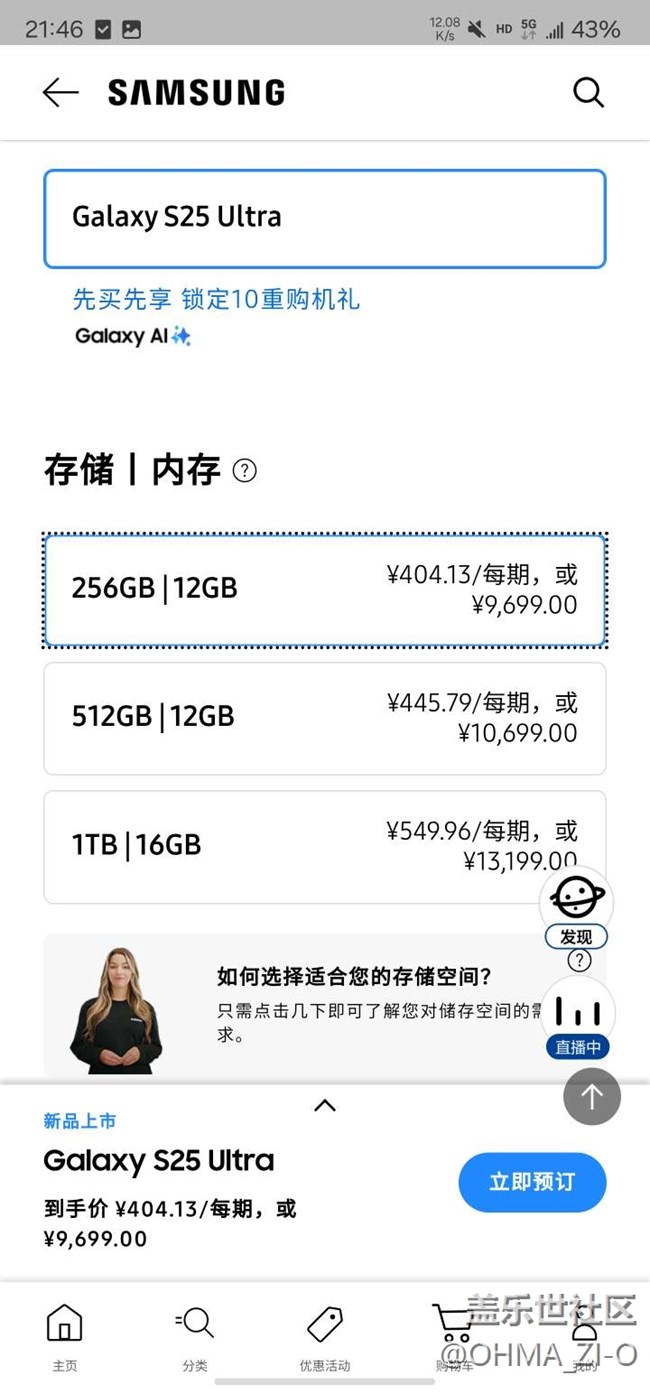Tap the help icon beside 存储|内存
Viewport: 650px width, 1394px height.
(244, 470)
